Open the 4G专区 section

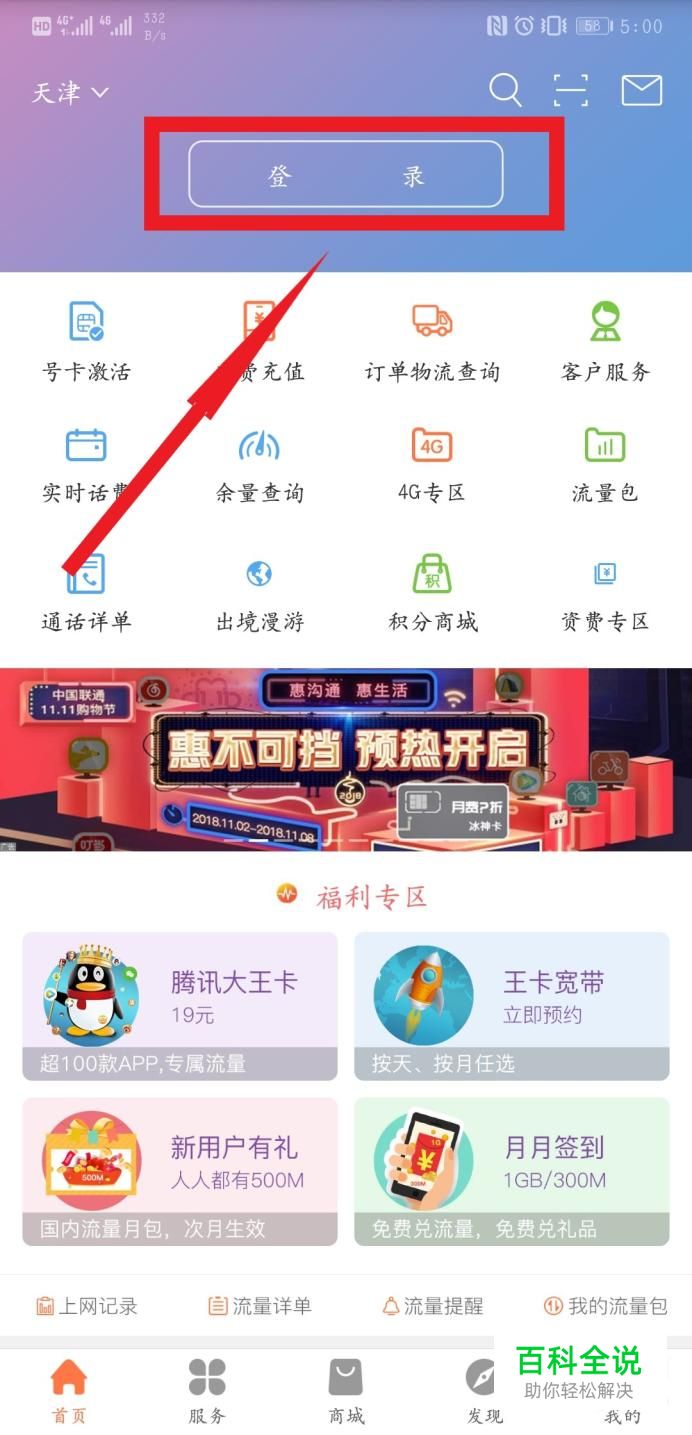coord(432,464)
